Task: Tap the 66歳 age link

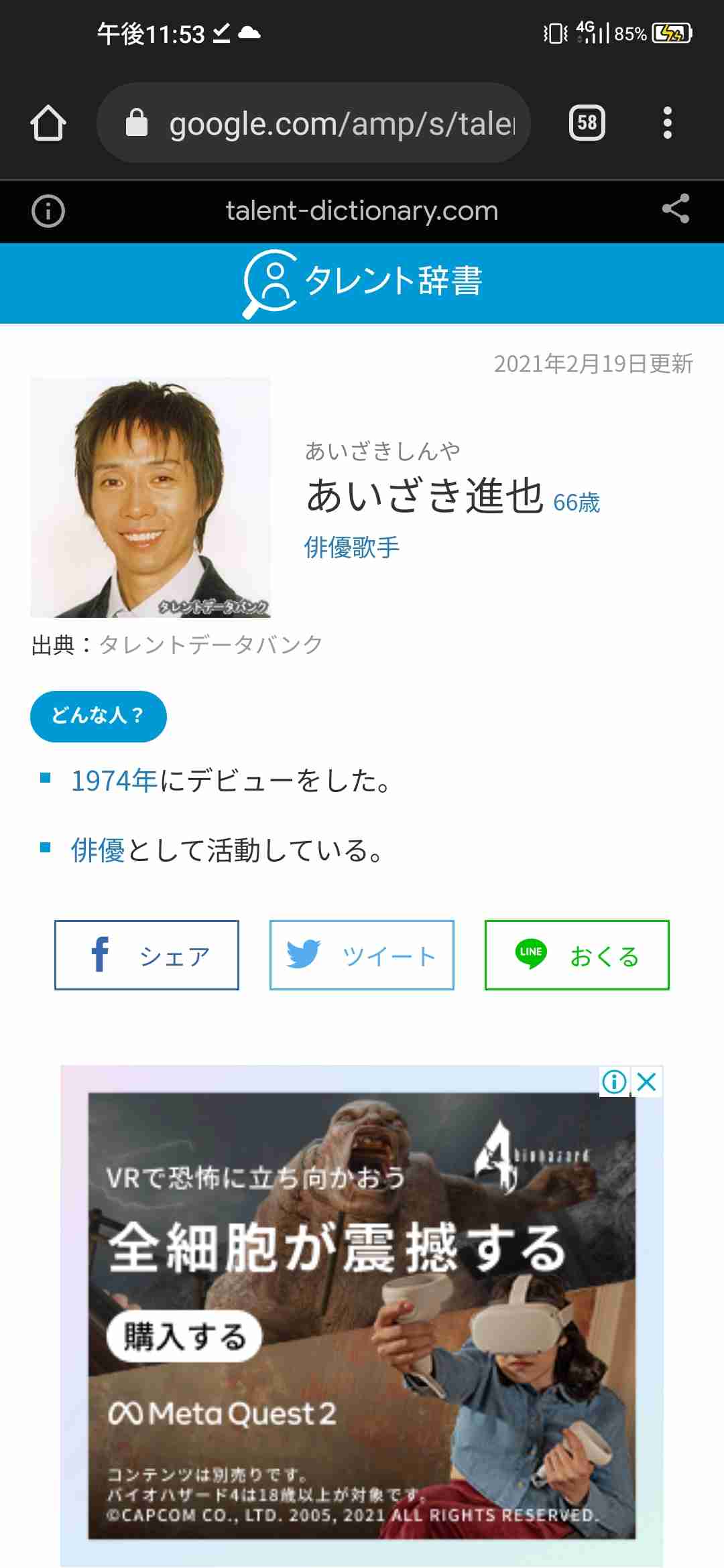Action: click(577, 504)
